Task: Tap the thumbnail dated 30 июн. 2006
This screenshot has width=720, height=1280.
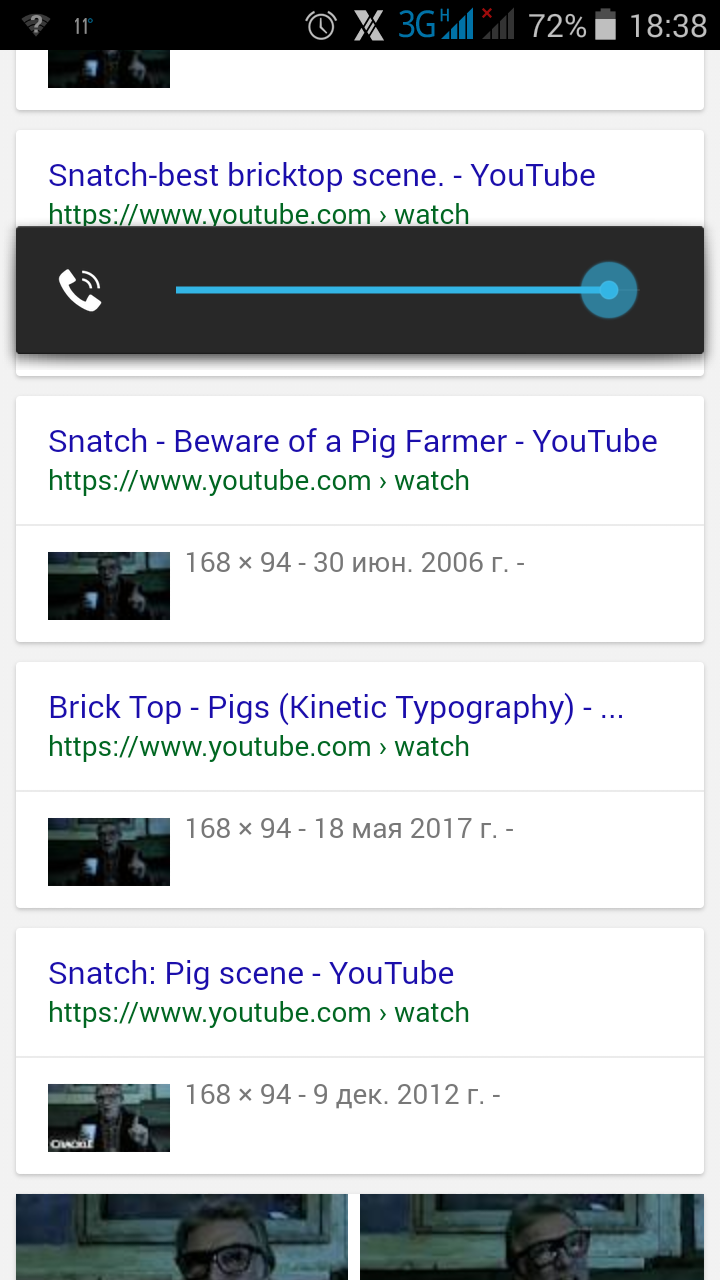Action: 109,586
